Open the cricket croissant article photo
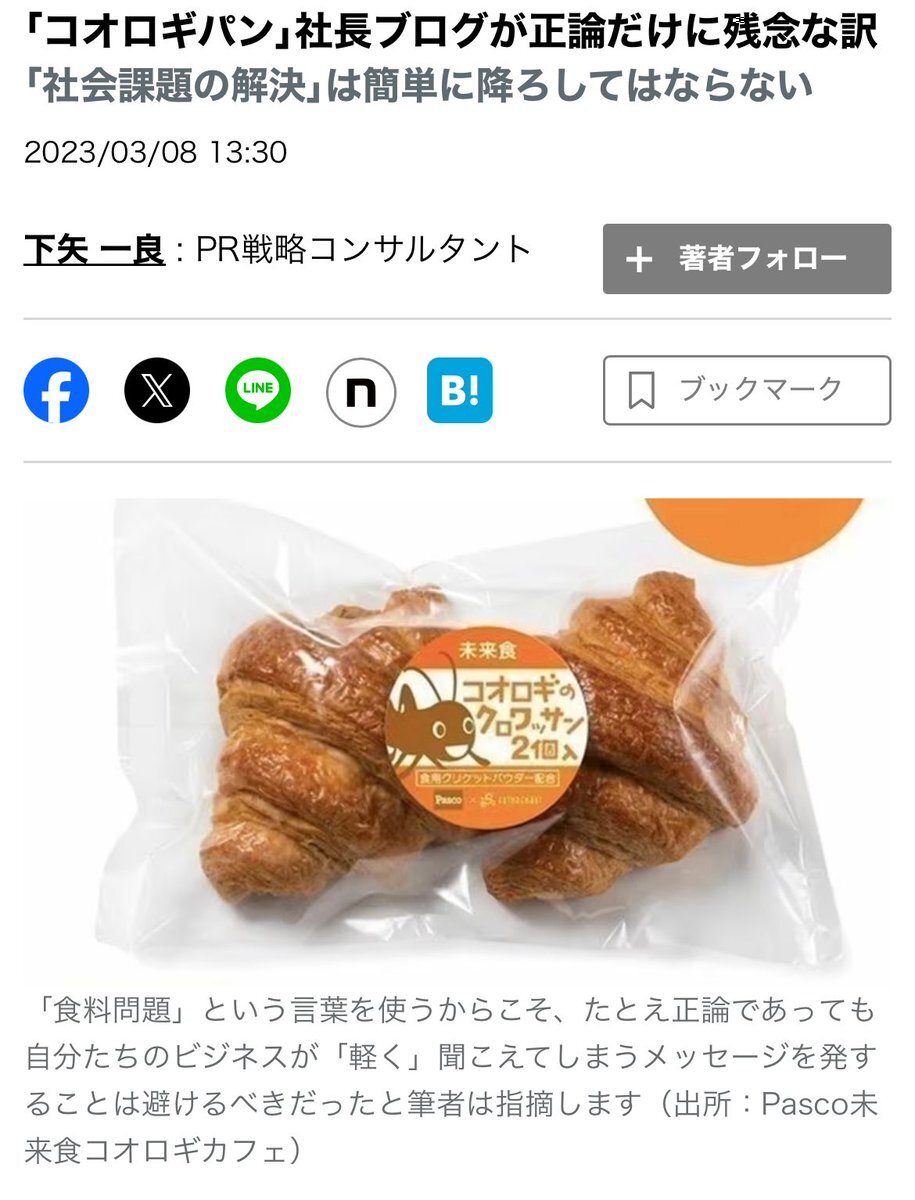 pyautogui.click(x=457, y=735)
